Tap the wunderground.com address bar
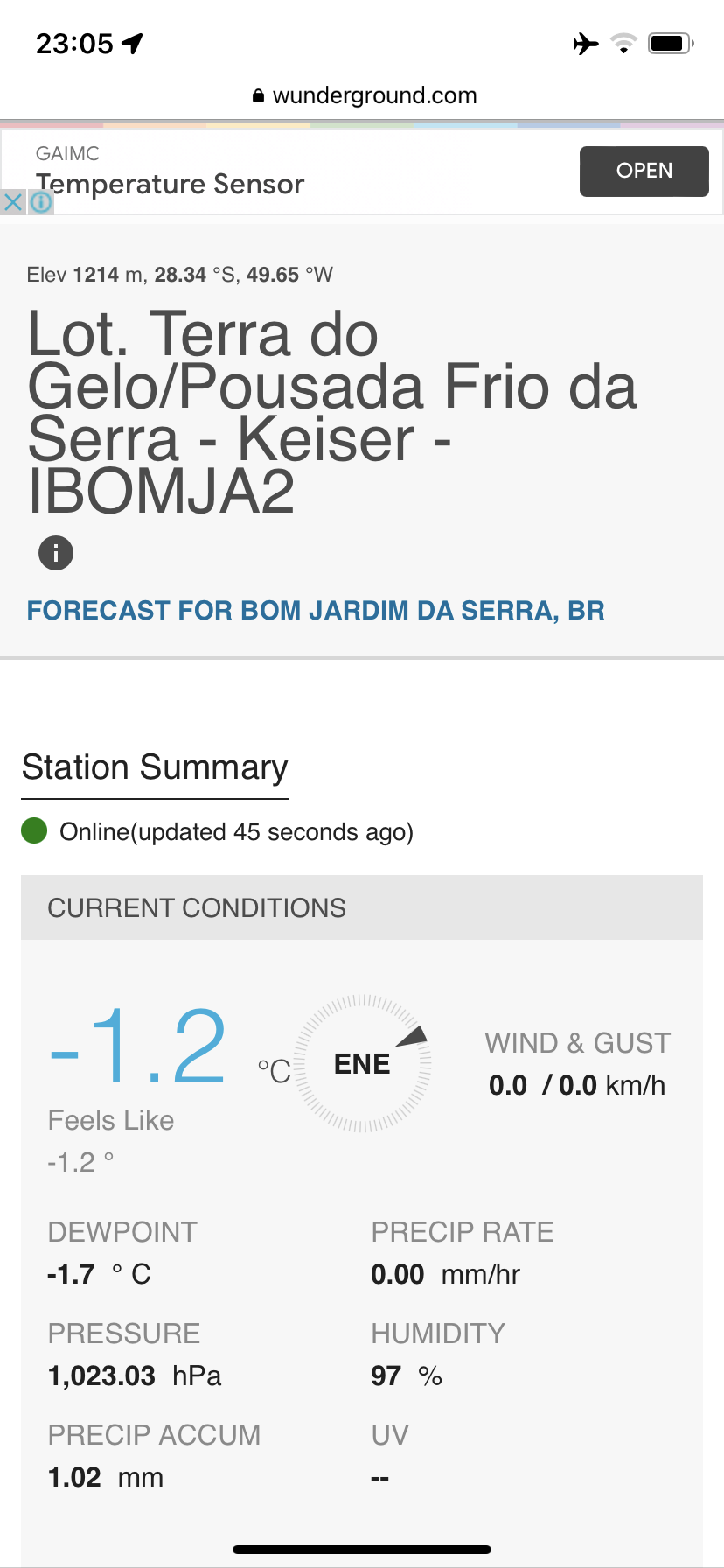 click(x=364, y=95)
